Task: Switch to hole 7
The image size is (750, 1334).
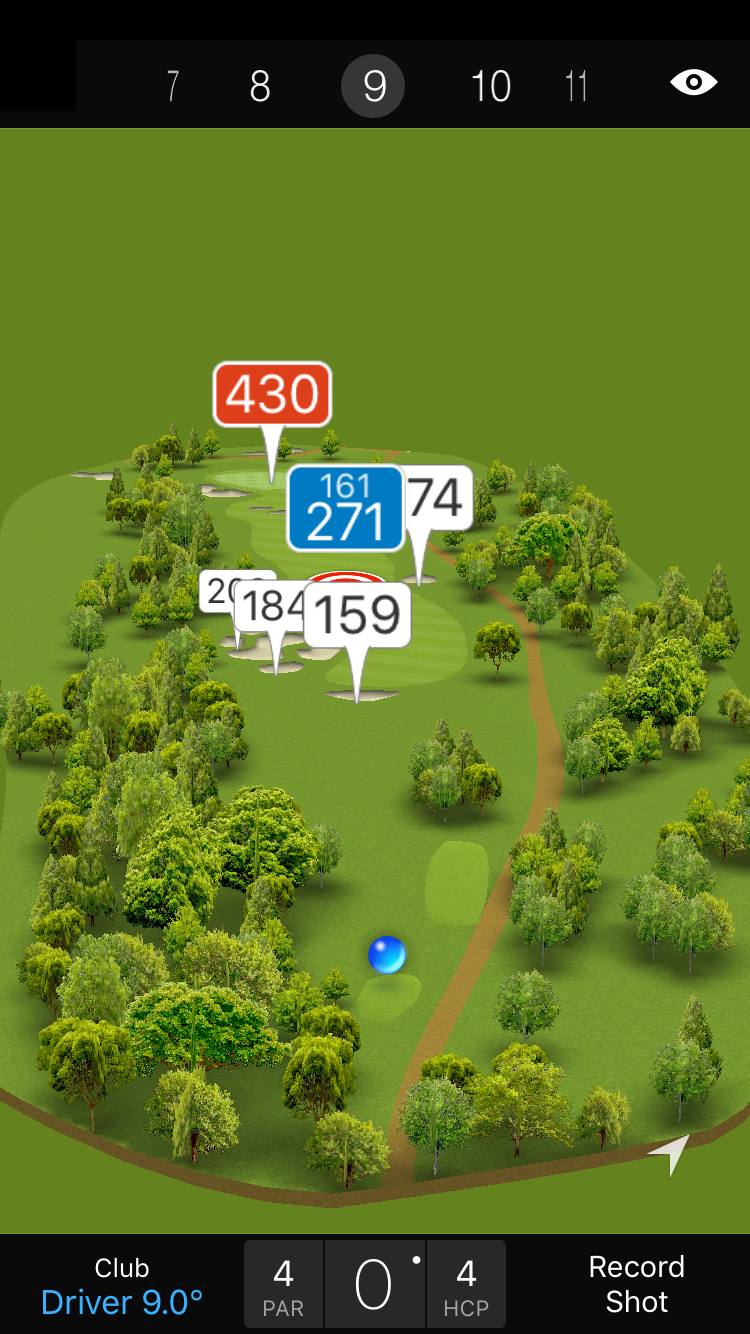Action: [x=172, y=87]
